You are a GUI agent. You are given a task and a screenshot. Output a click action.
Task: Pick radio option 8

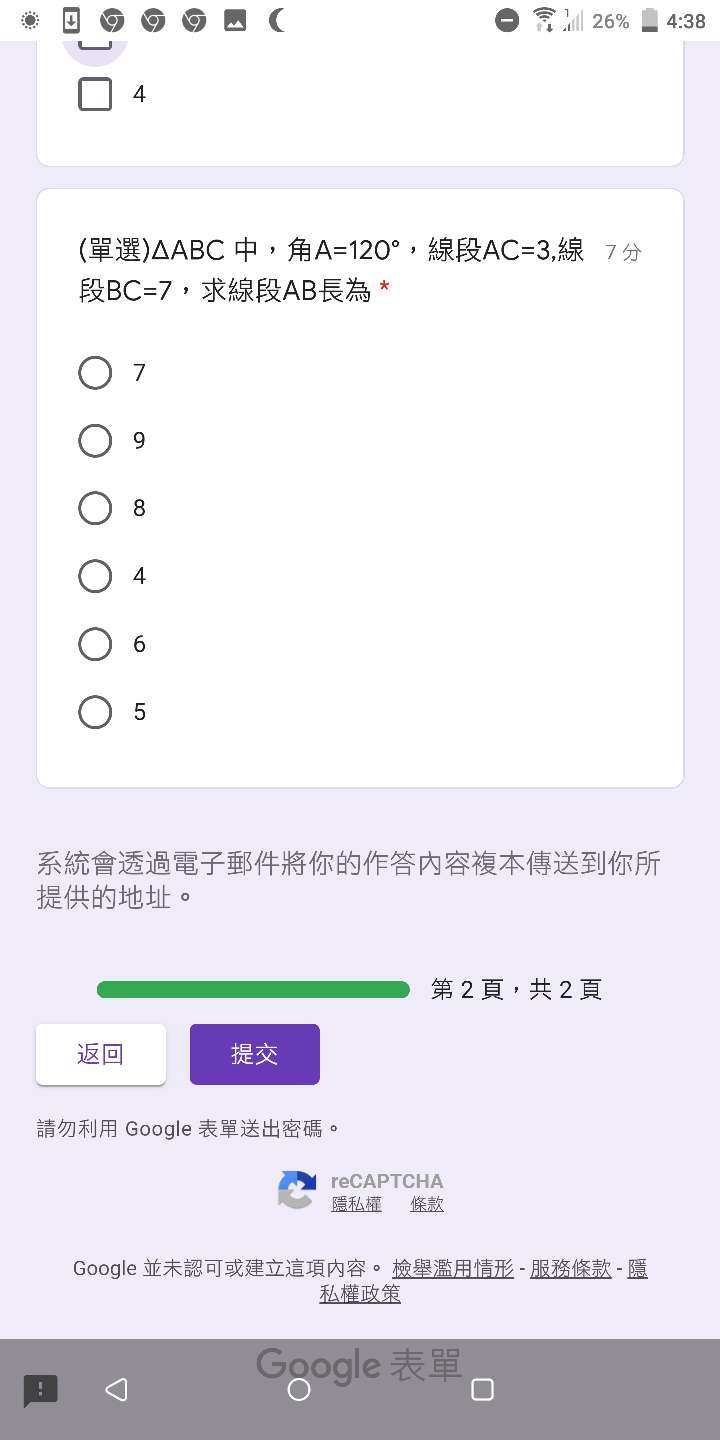coord(95,509)
